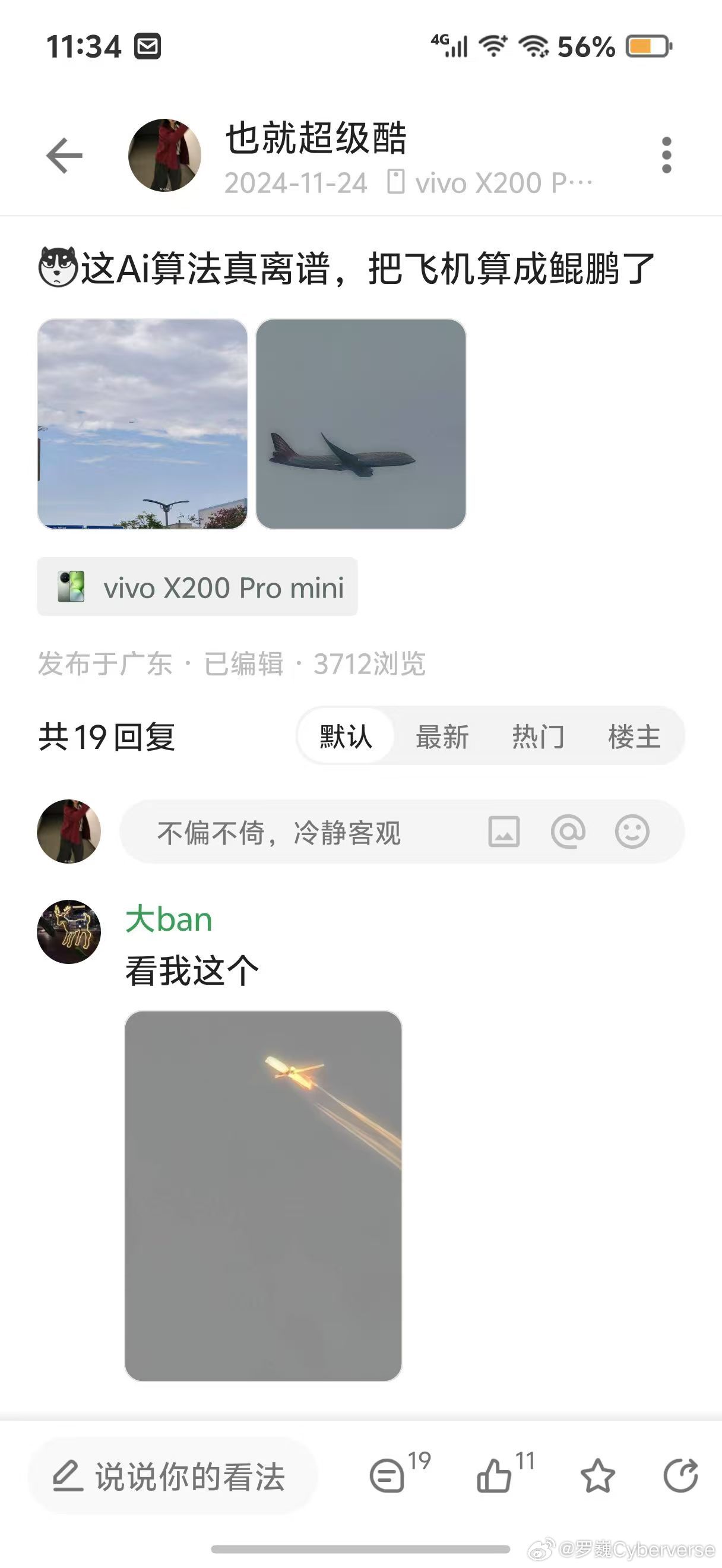This screenshot has height=1568, width=722.
Task: Tap 说说你的看法 to write a comment
Action: click(173, 1476)
